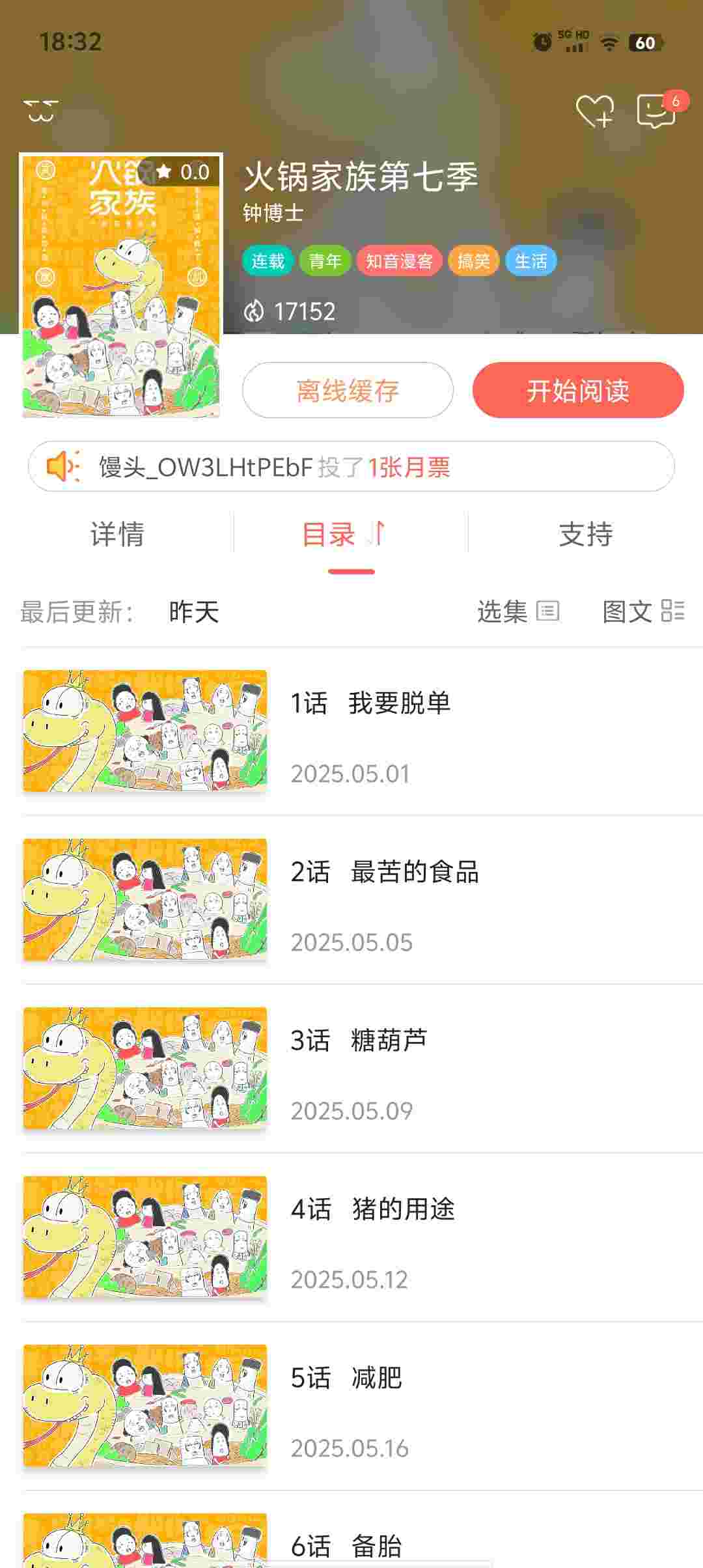Tap the 离线缓存 button
Viewport: 703px width, 1568px height.
[348, 390]
